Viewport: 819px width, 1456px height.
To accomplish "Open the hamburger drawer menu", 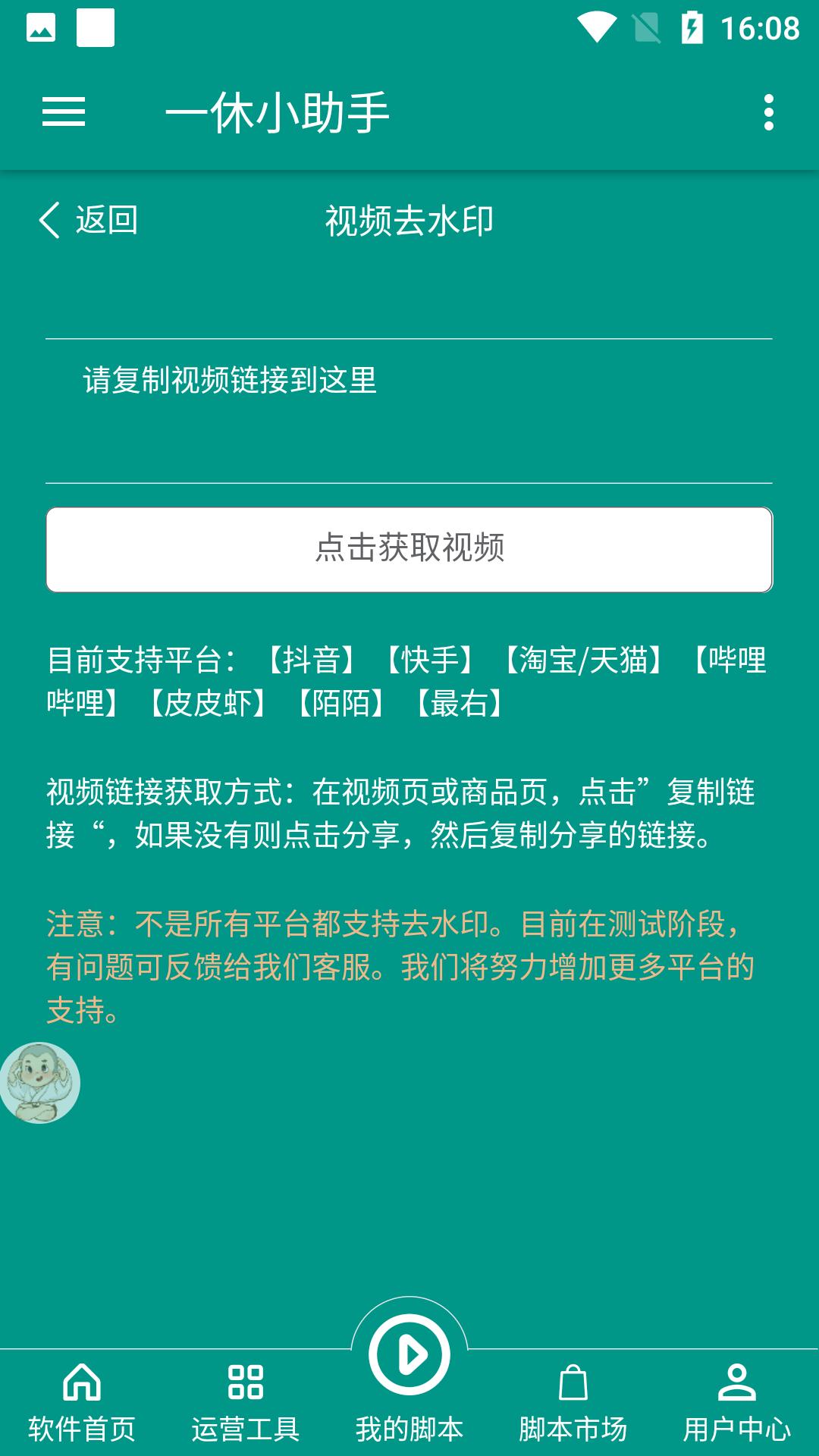I will tap(64, 112).
